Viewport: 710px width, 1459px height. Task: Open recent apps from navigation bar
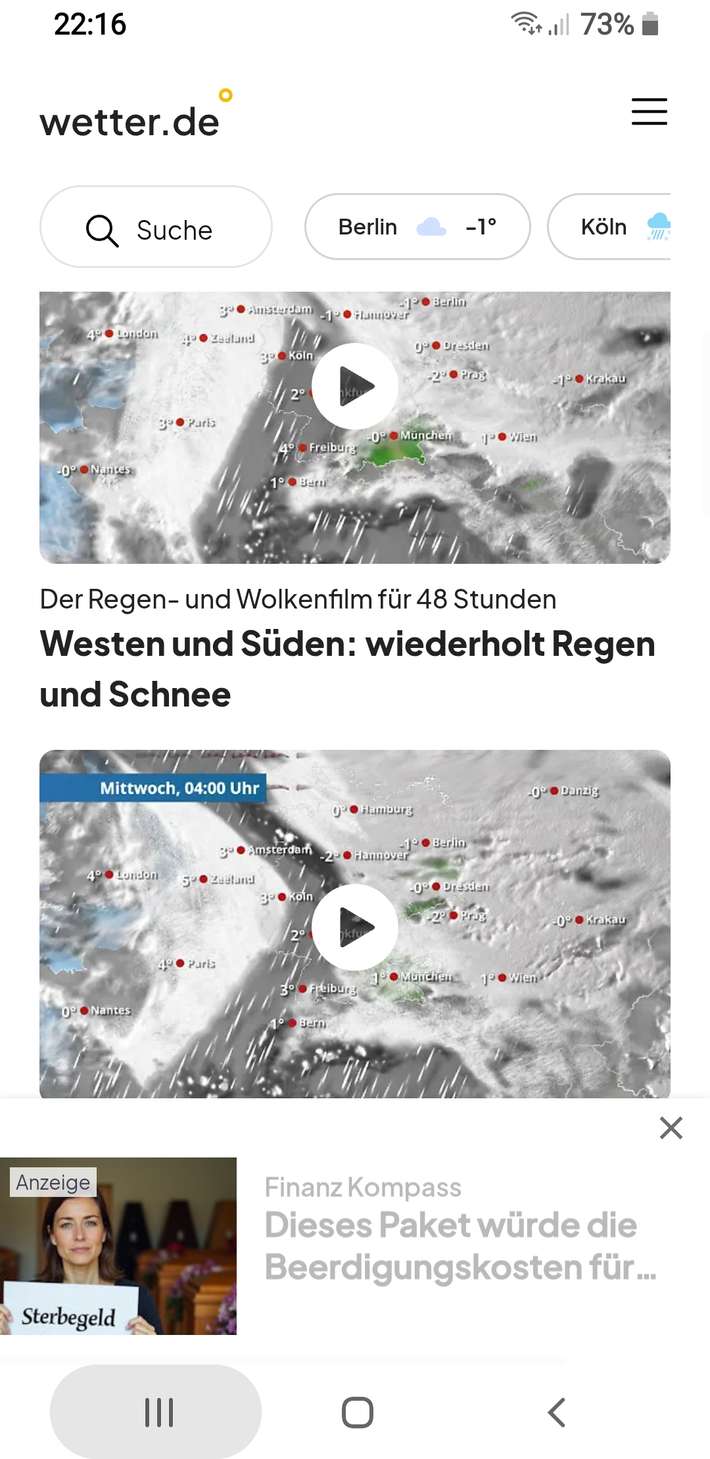tap(158, 1412)
